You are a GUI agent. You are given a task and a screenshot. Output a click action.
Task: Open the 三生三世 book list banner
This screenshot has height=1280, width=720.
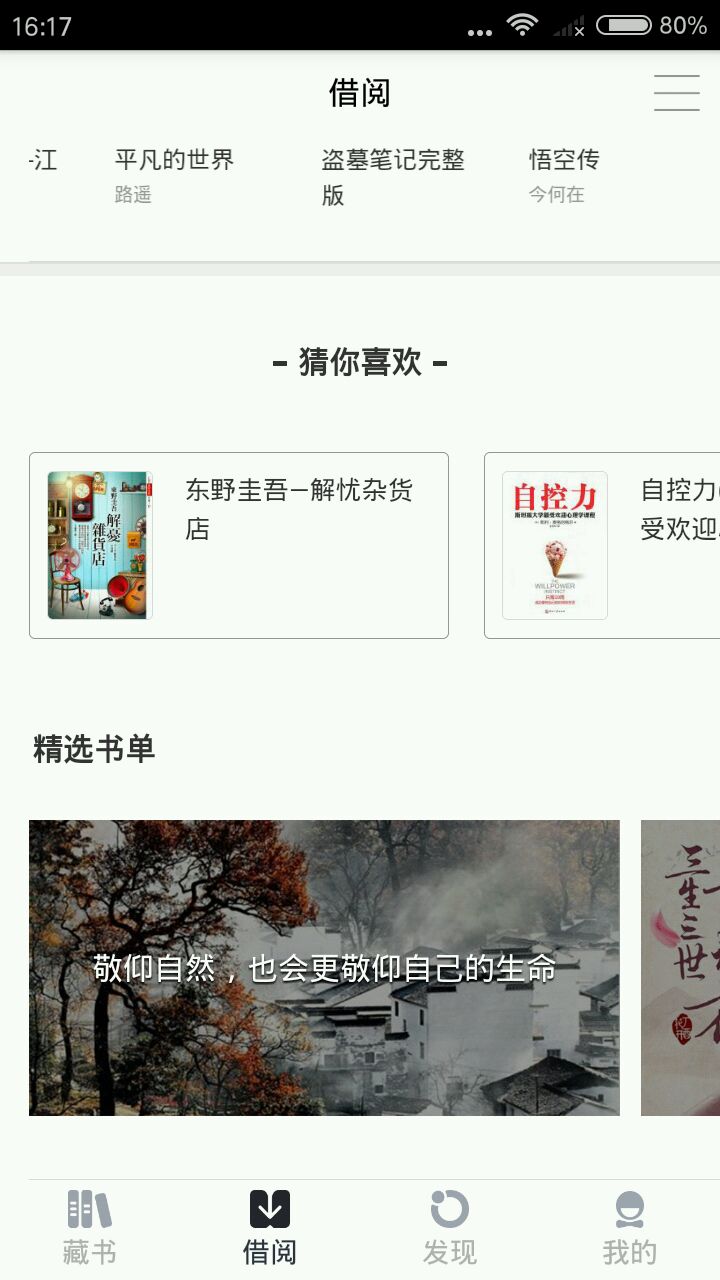tap(680, 967)
